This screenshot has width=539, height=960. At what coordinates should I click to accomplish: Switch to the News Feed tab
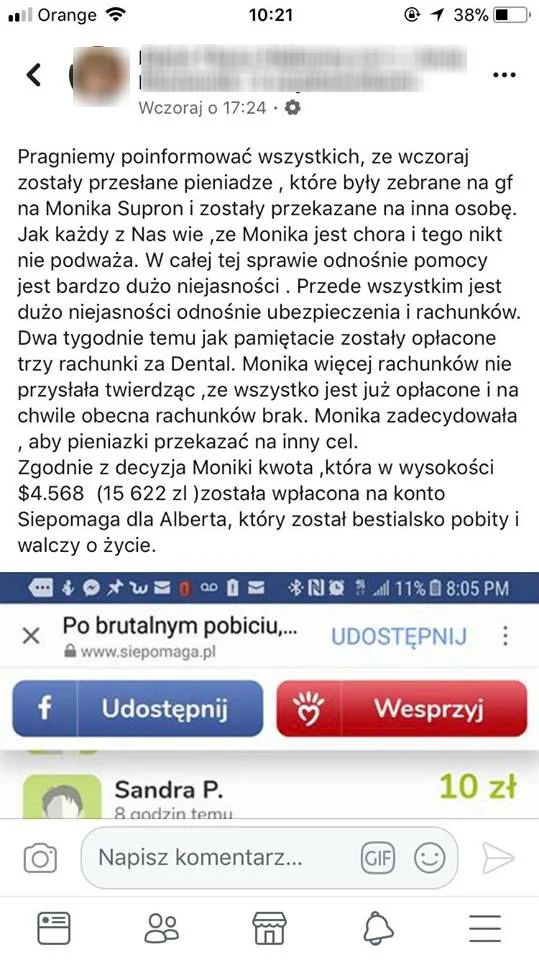click(54, 928)
